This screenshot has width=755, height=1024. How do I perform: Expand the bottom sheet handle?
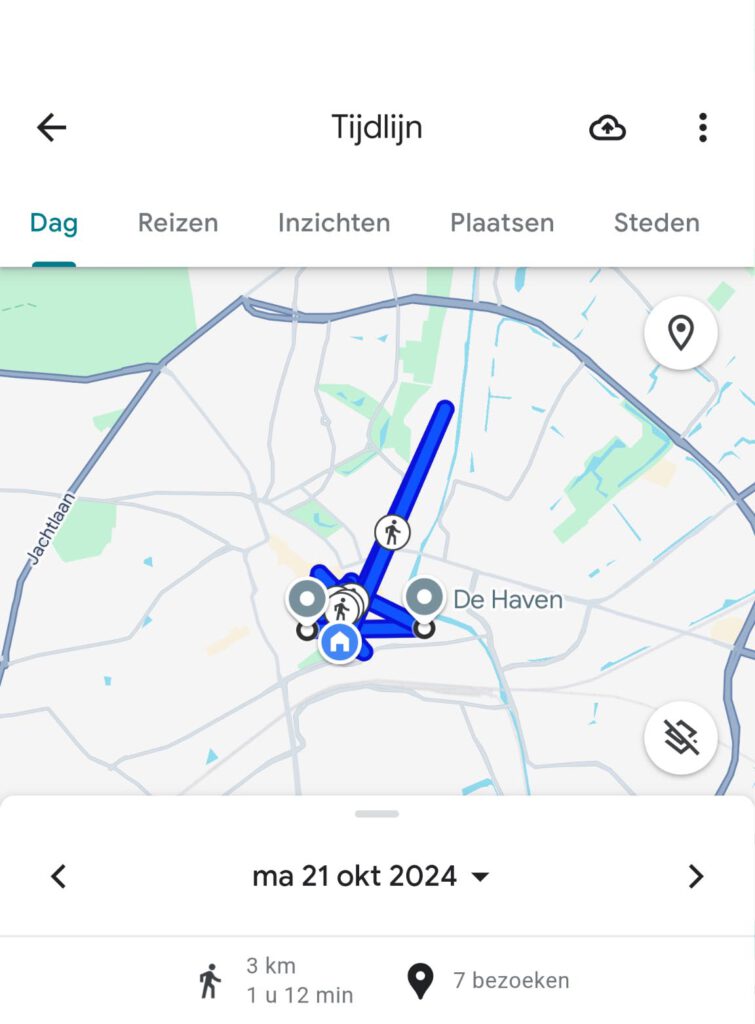coord(377,814)
